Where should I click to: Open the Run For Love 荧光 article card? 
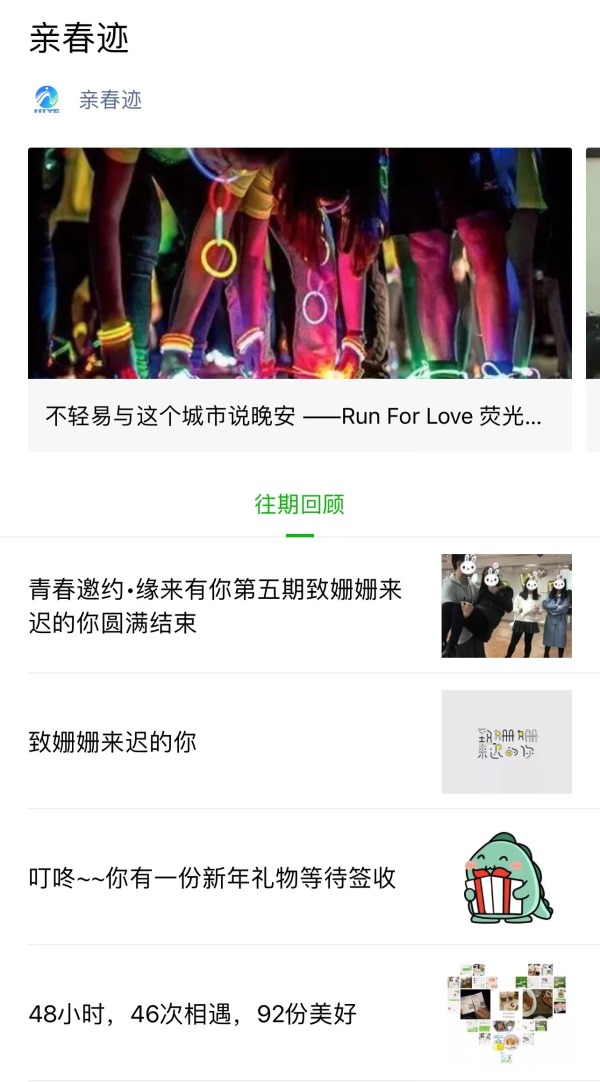pyautogui.click(x=300, y=300)
